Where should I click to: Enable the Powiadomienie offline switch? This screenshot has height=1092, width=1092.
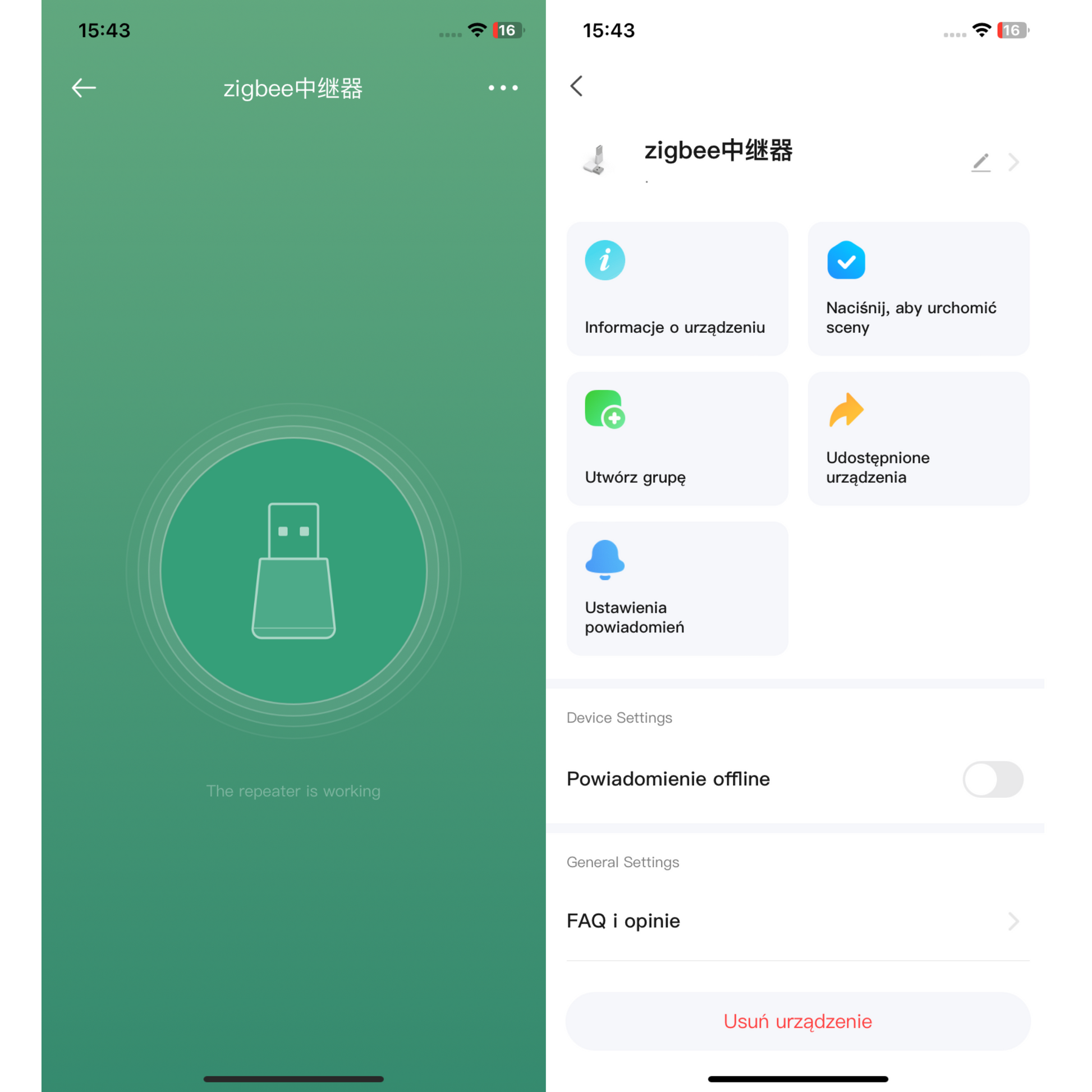click(x=992, y=779)
